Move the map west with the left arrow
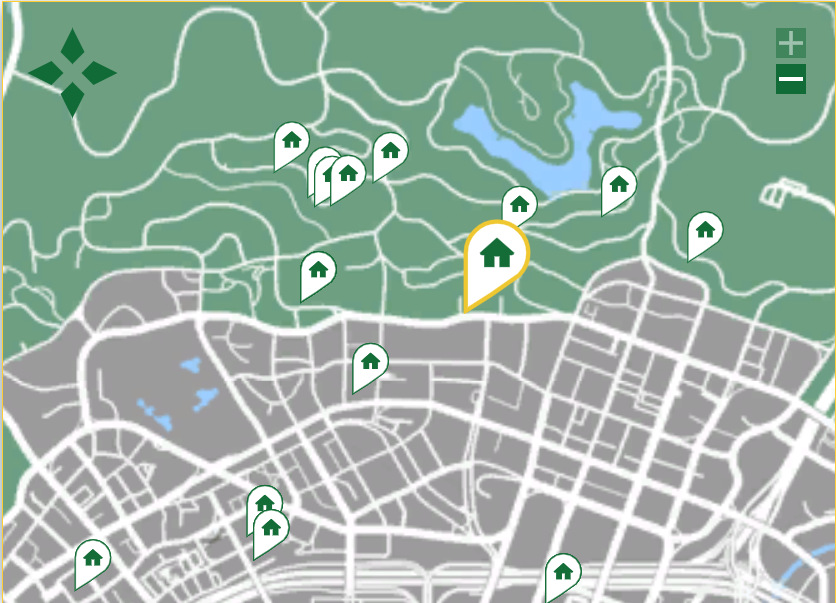836x603 pixels. click(x=45, y=72)
